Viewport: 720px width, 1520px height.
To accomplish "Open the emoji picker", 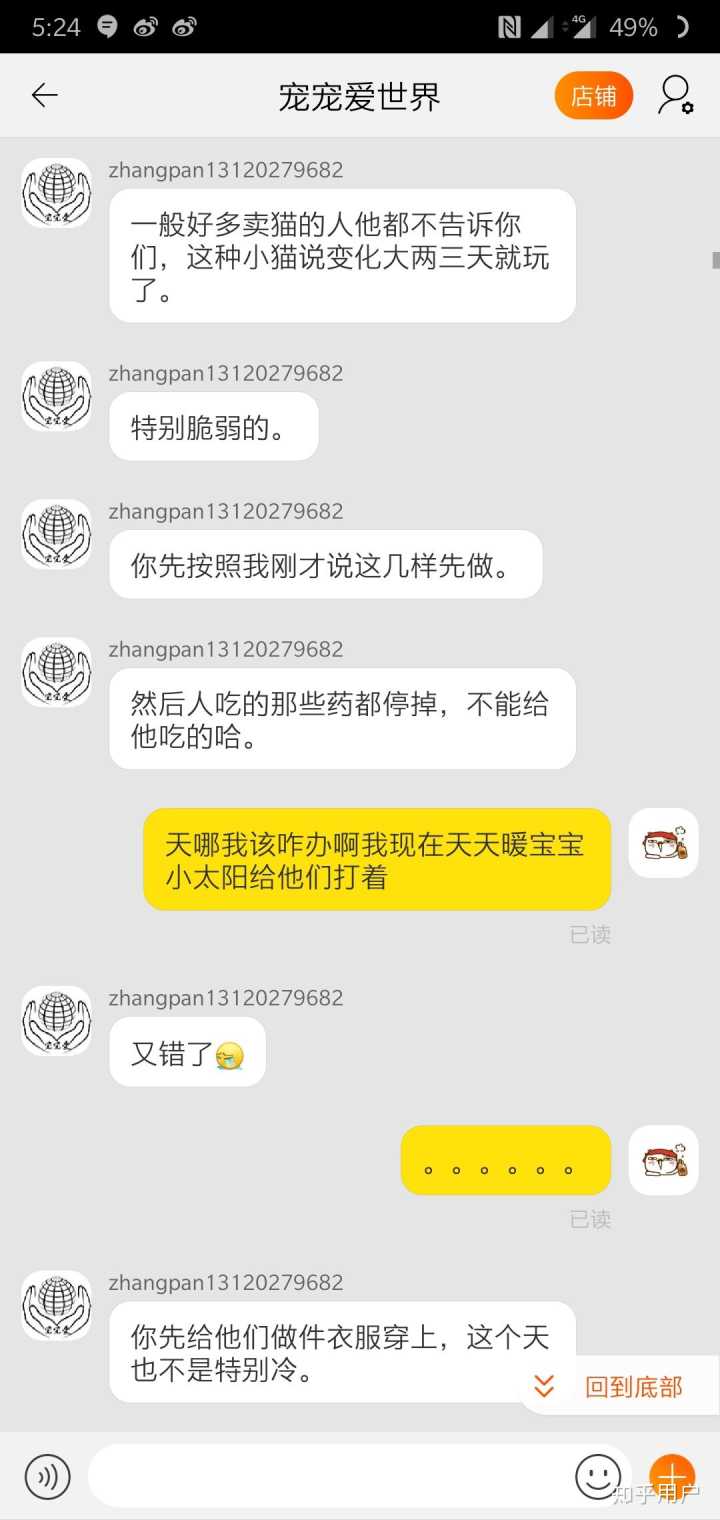I will click(598, 1476).
